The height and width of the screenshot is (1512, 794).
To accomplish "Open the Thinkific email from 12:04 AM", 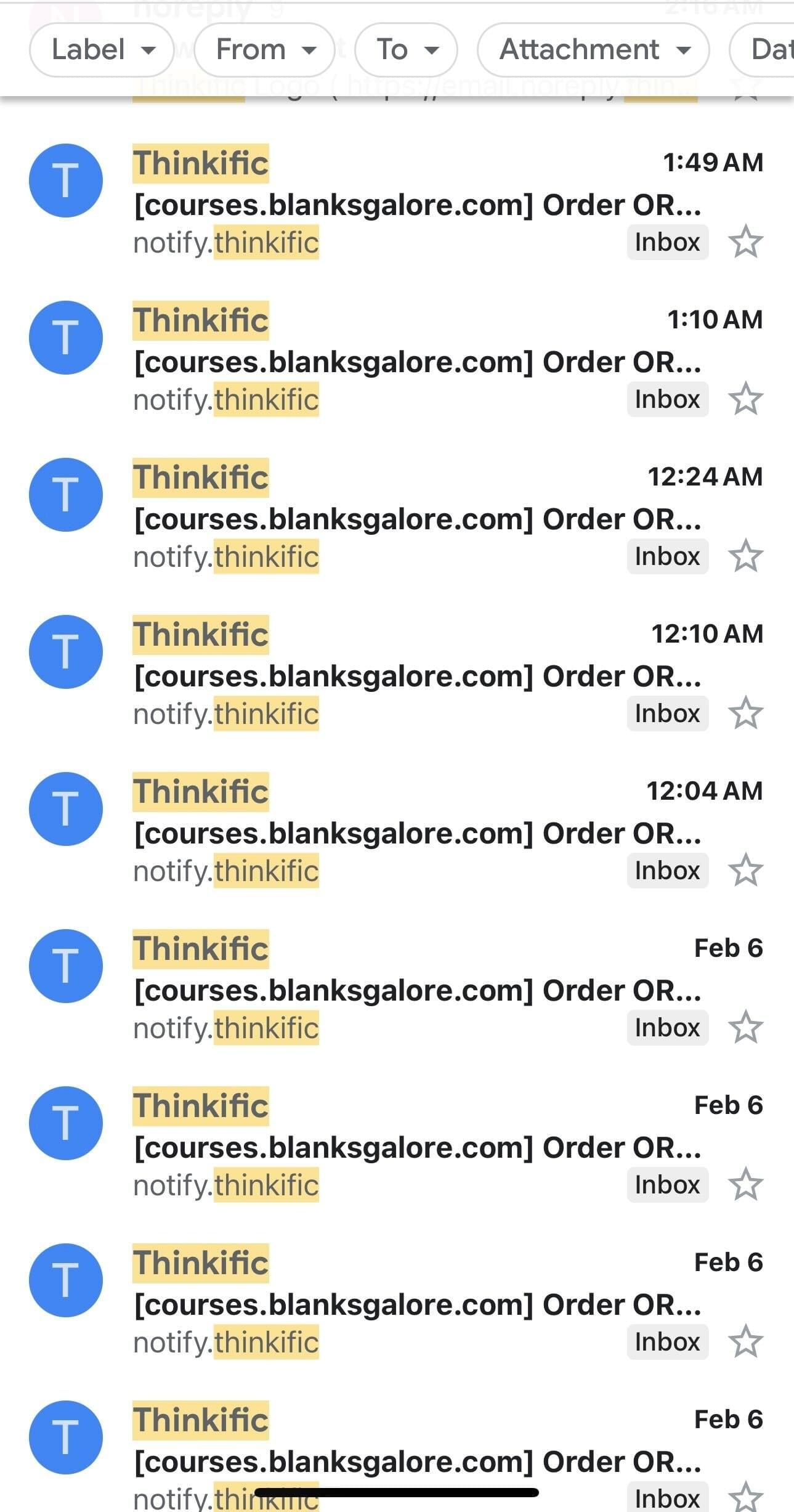I will coord(417,834).
